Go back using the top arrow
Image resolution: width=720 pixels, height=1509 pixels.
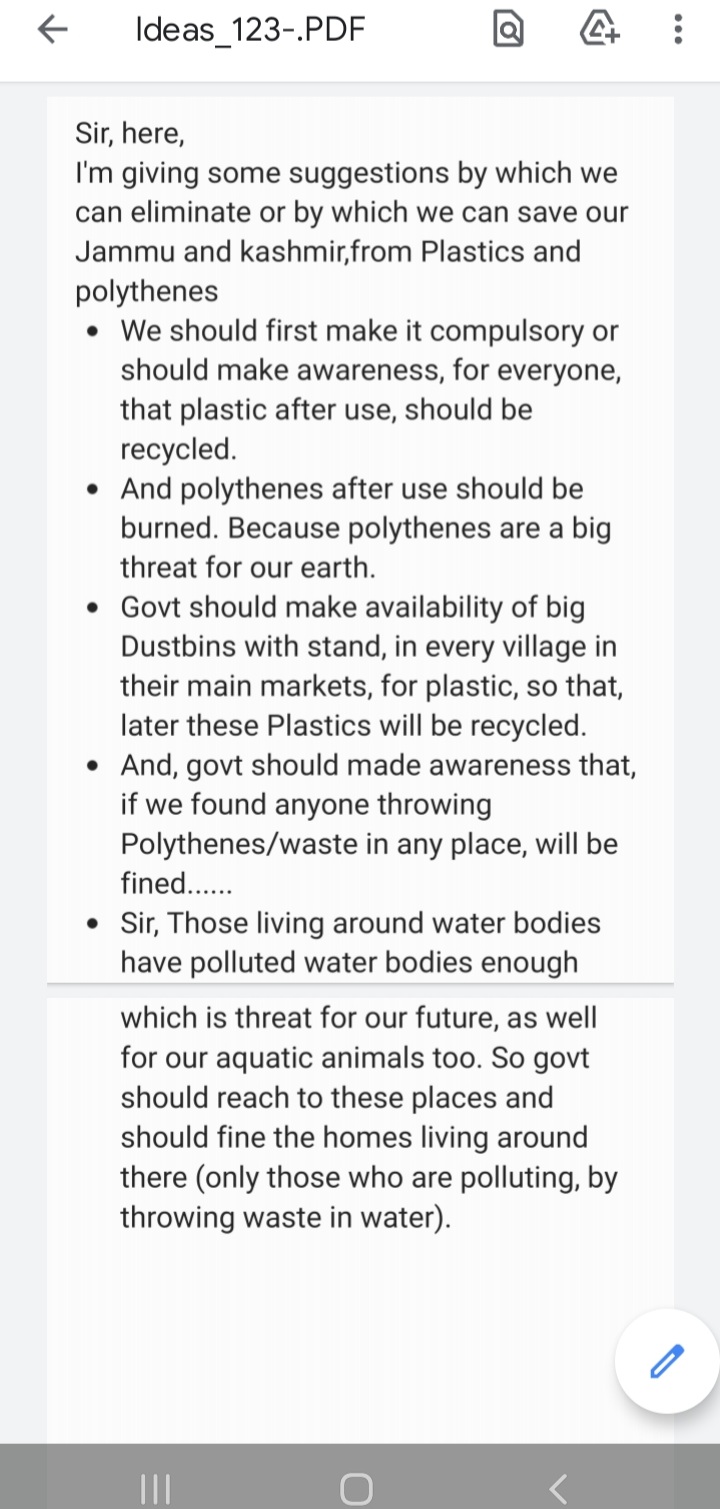click(52, 31)
